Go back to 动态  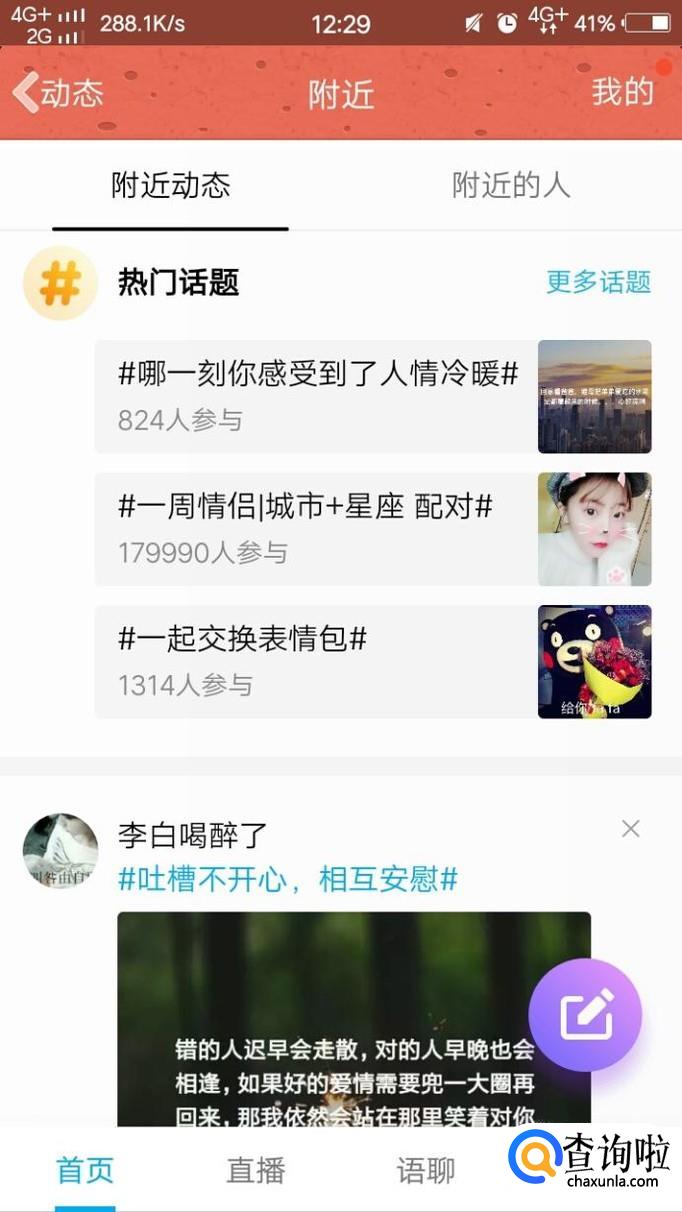click(58, 93)
